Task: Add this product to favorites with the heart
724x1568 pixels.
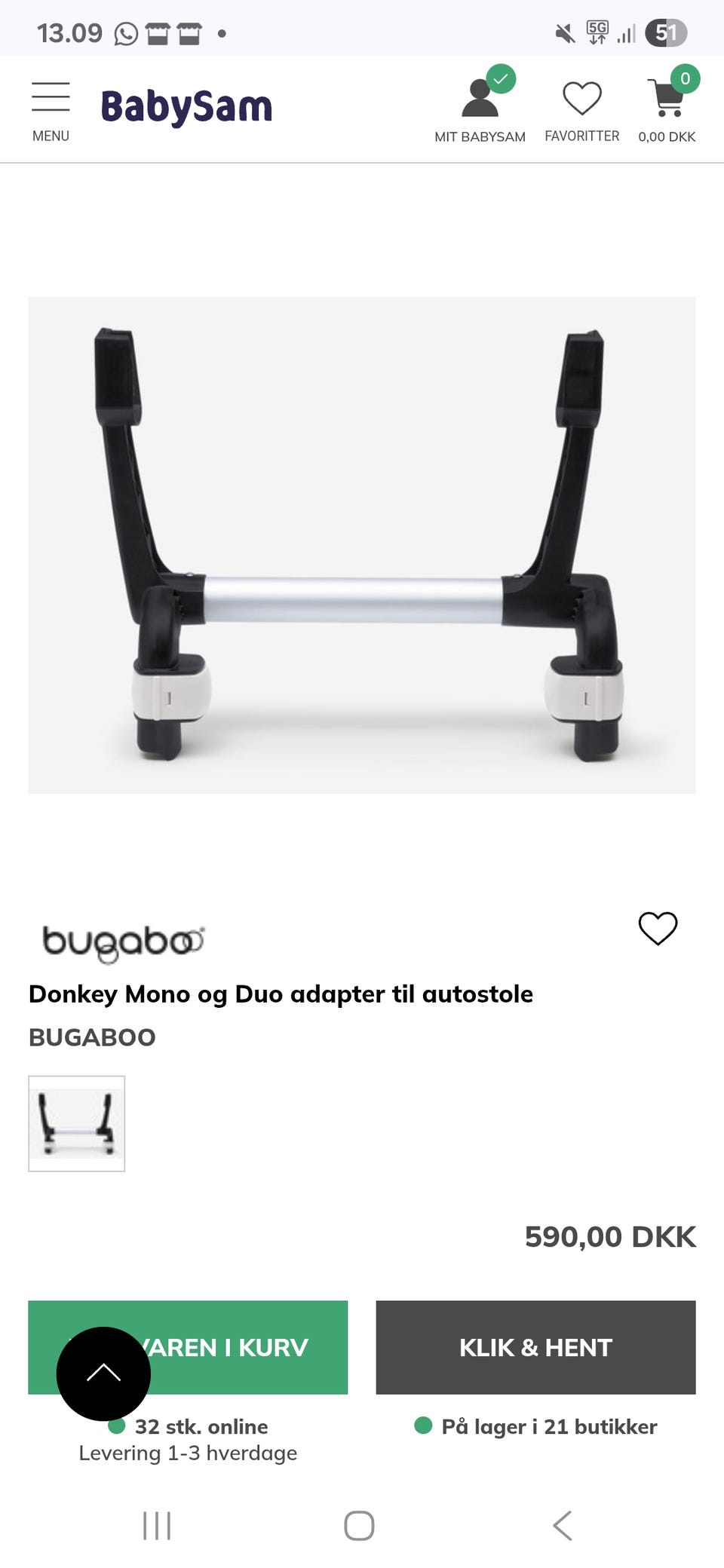Action: (x=658, y=928)
